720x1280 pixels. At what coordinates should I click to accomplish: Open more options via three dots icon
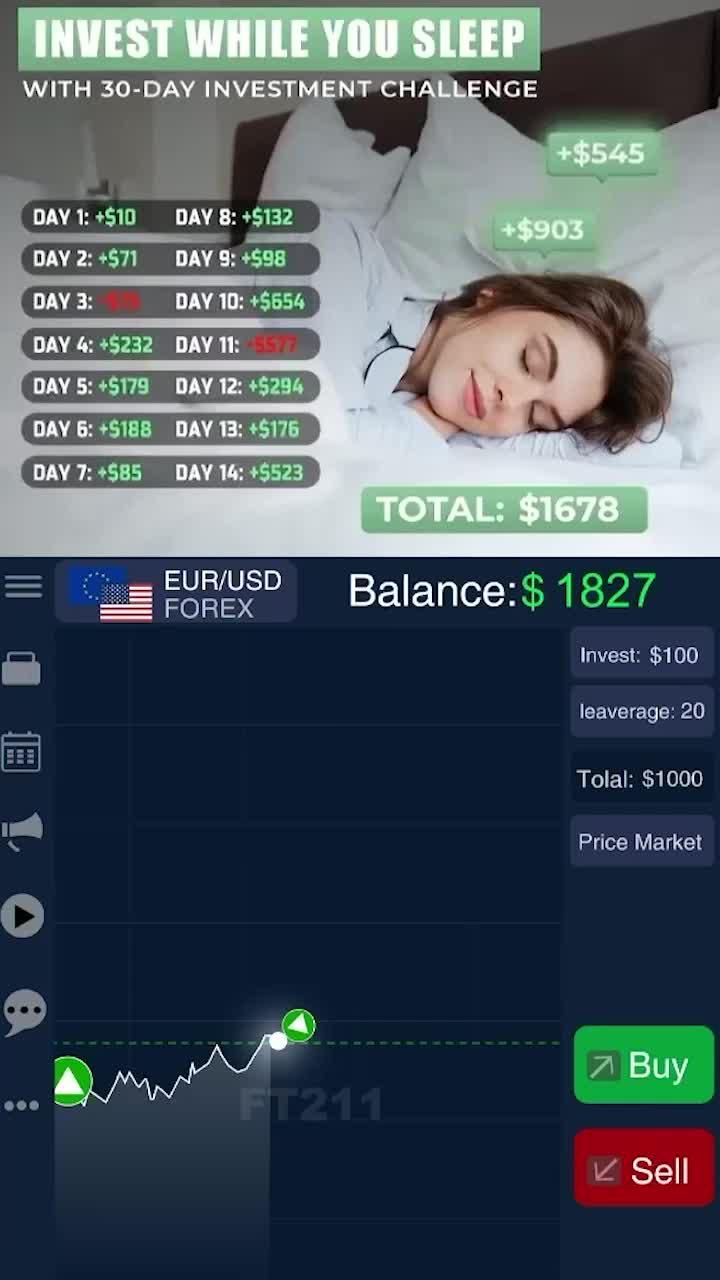pos(23,1105)
